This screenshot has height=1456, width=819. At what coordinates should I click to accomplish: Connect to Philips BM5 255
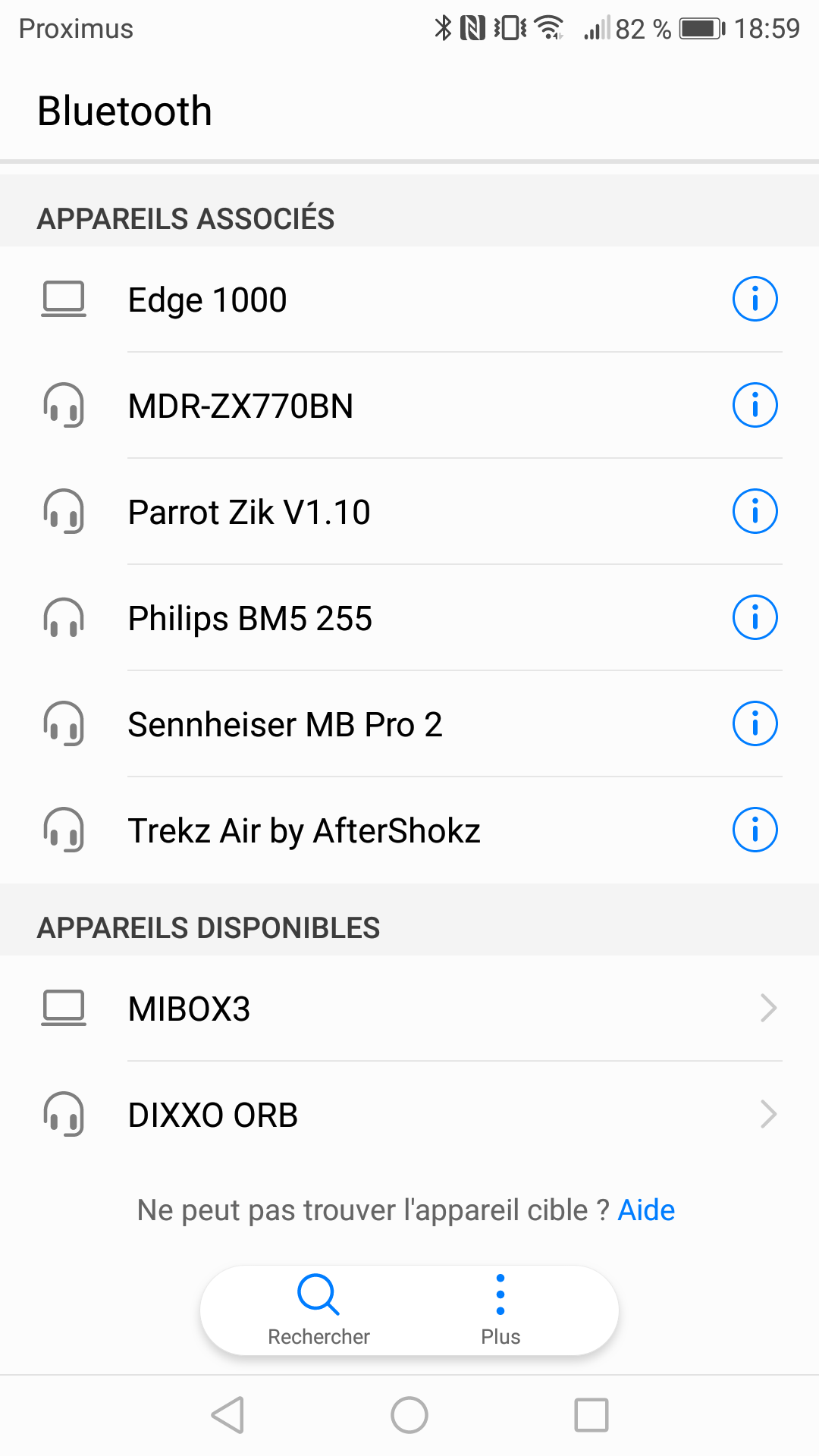click(x=364, y=618)
